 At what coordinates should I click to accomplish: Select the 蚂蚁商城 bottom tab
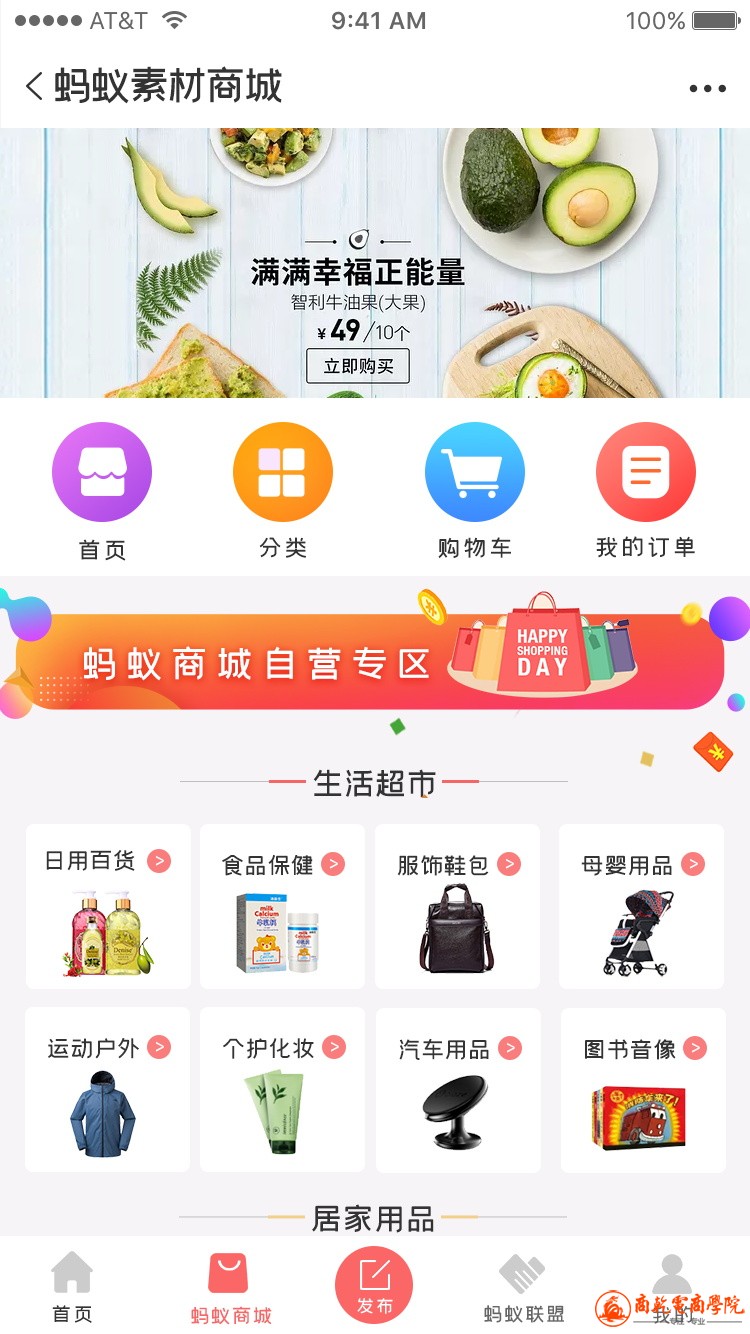[230, 1287]
